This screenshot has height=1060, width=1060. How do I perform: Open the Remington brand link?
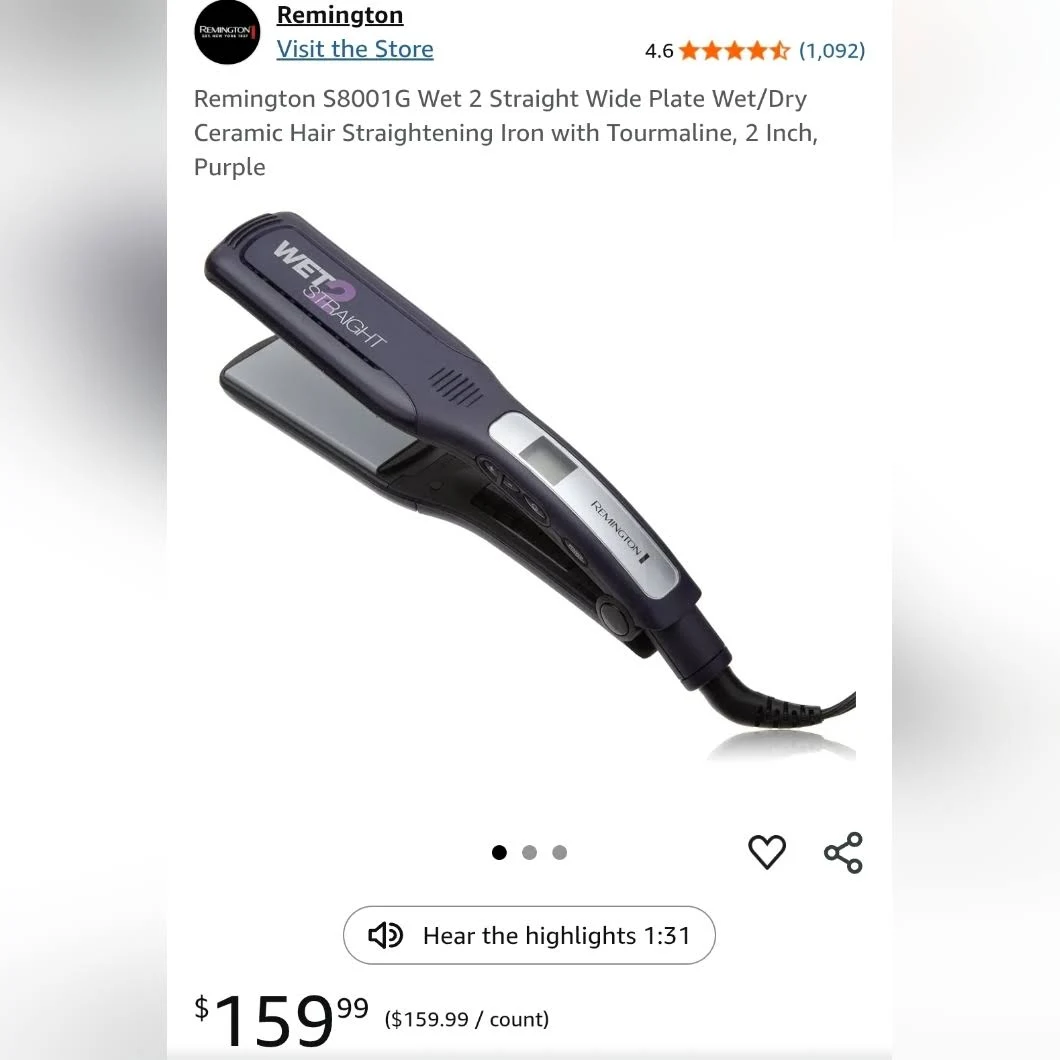tap(339, 15)
